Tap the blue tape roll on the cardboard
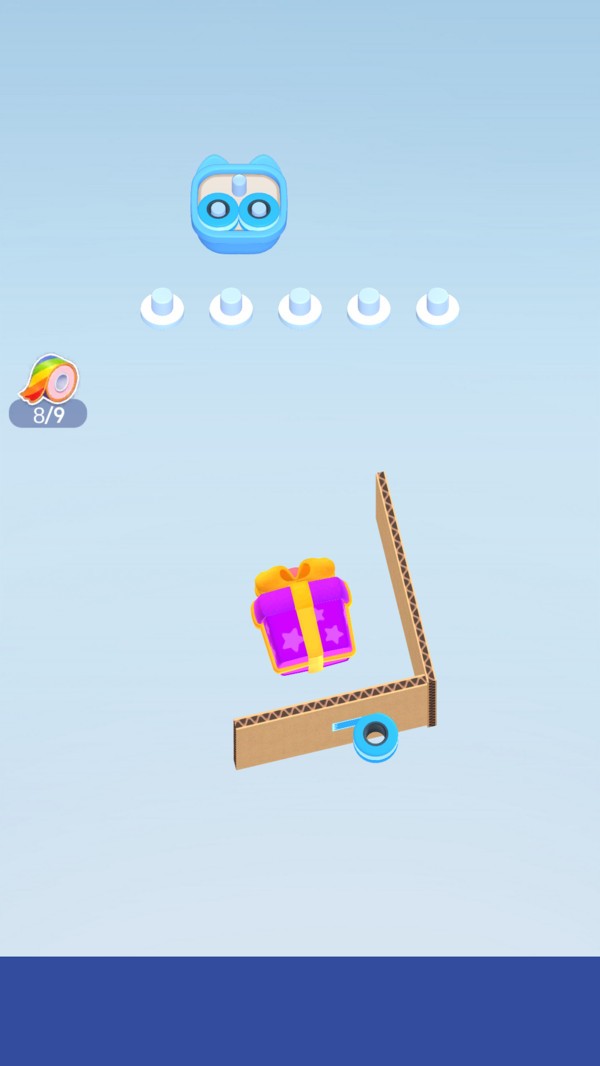Image resolution: width=600 pixels, height=1066 pixels. [x=374, y=736]
